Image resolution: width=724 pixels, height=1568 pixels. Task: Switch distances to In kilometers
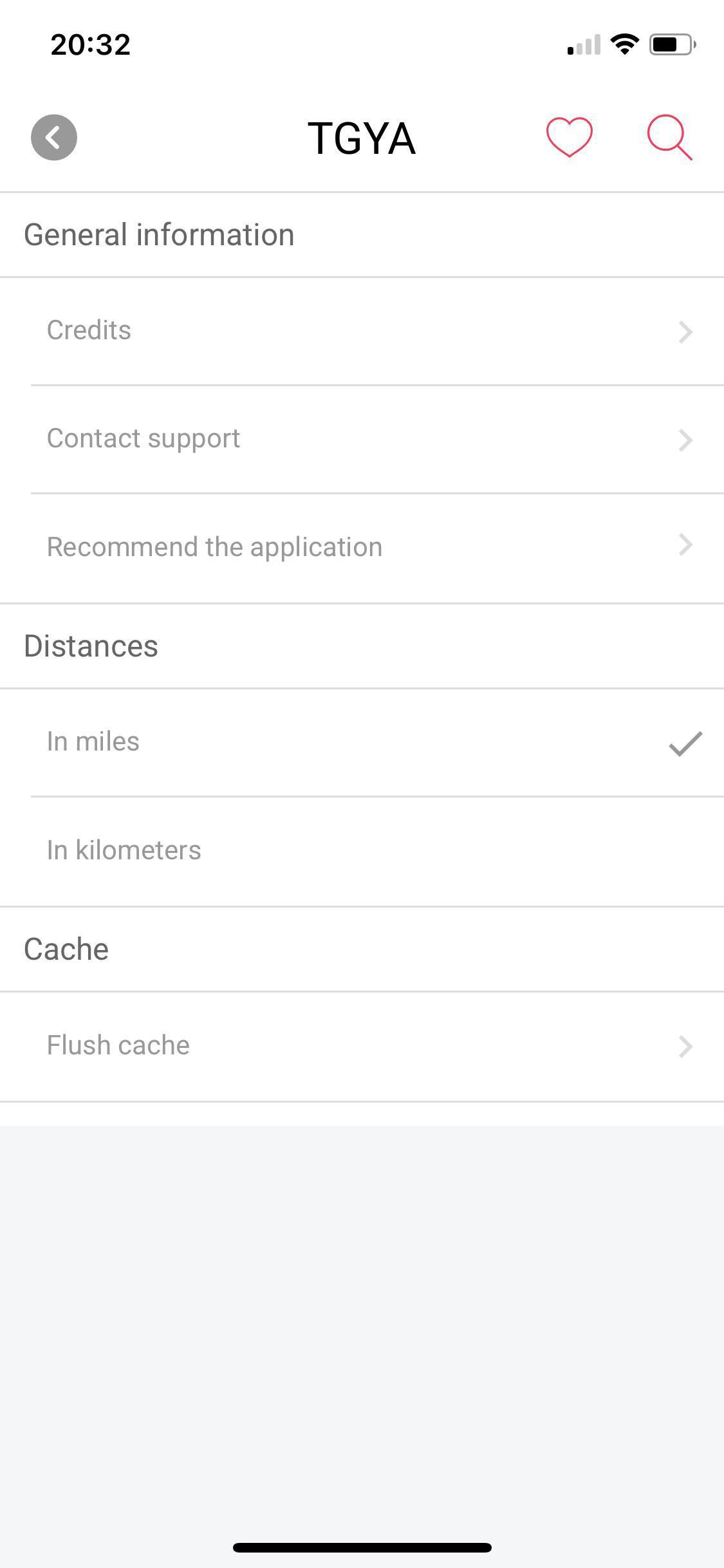(123, 849)
